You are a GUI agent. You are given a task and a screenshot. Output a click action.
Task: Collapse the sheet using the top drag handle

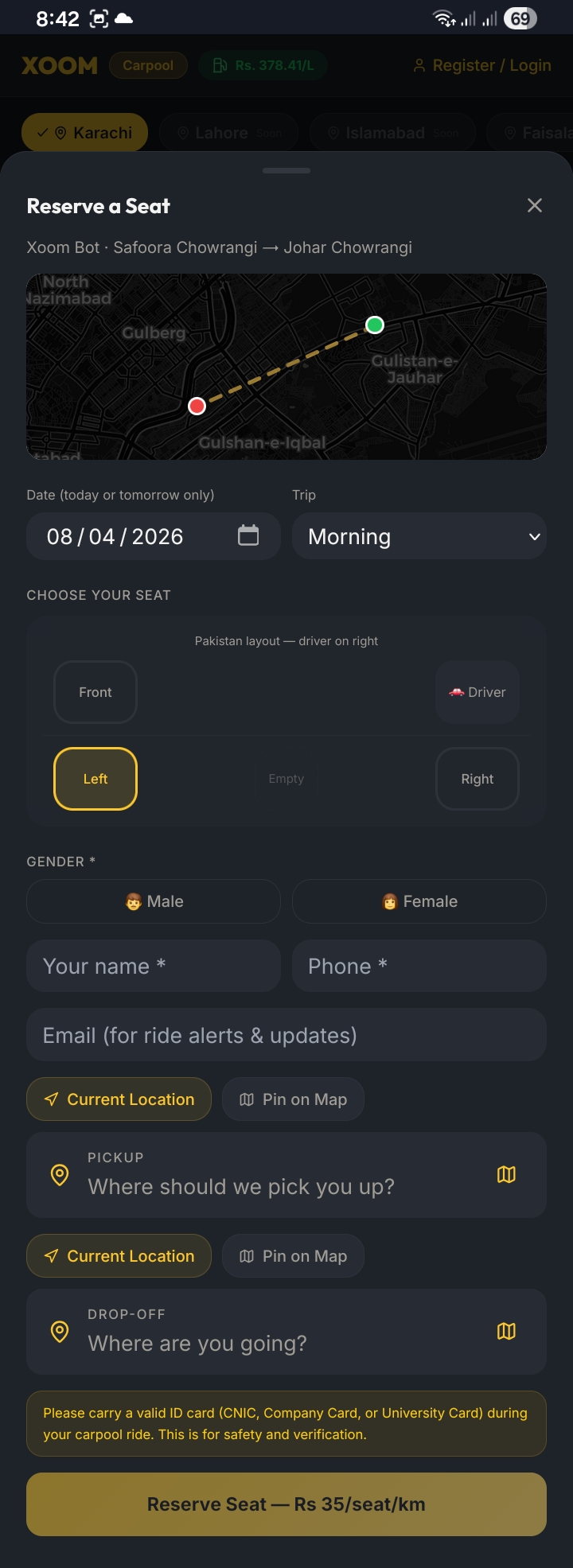point(286,169)
